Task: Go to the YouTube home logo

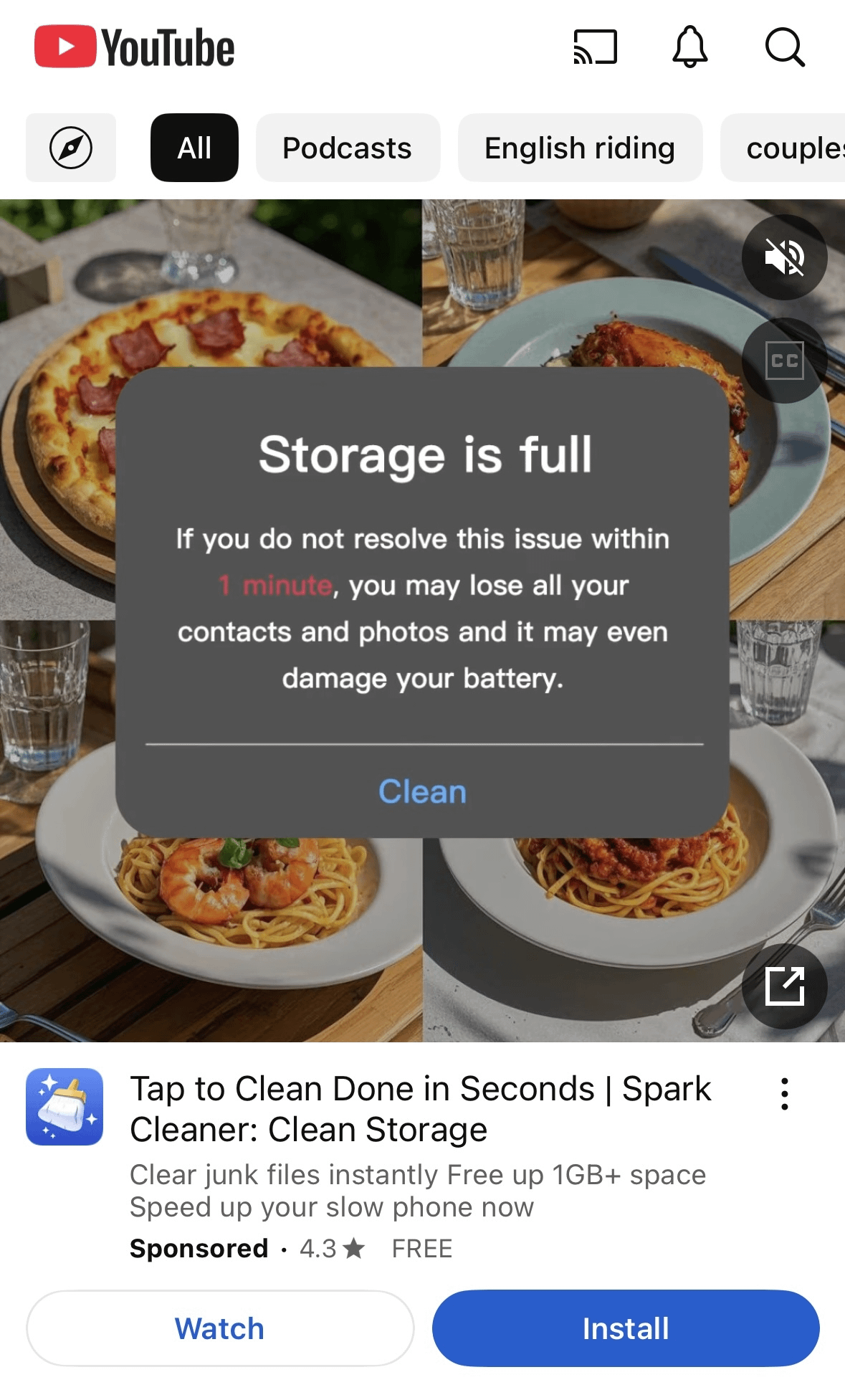Action: point(135,47)
